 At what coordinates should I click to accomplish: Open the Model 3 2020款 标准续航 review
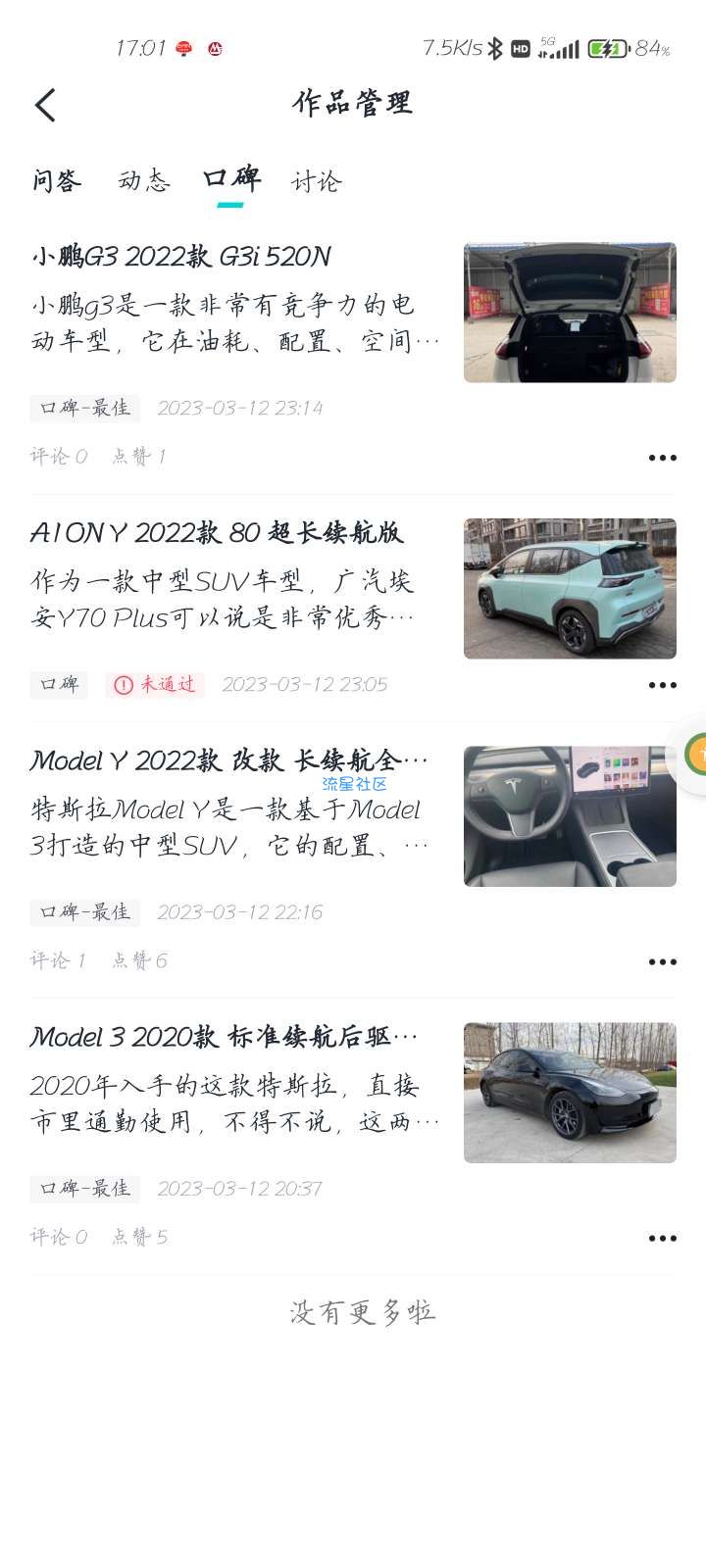pos(225,1037)
